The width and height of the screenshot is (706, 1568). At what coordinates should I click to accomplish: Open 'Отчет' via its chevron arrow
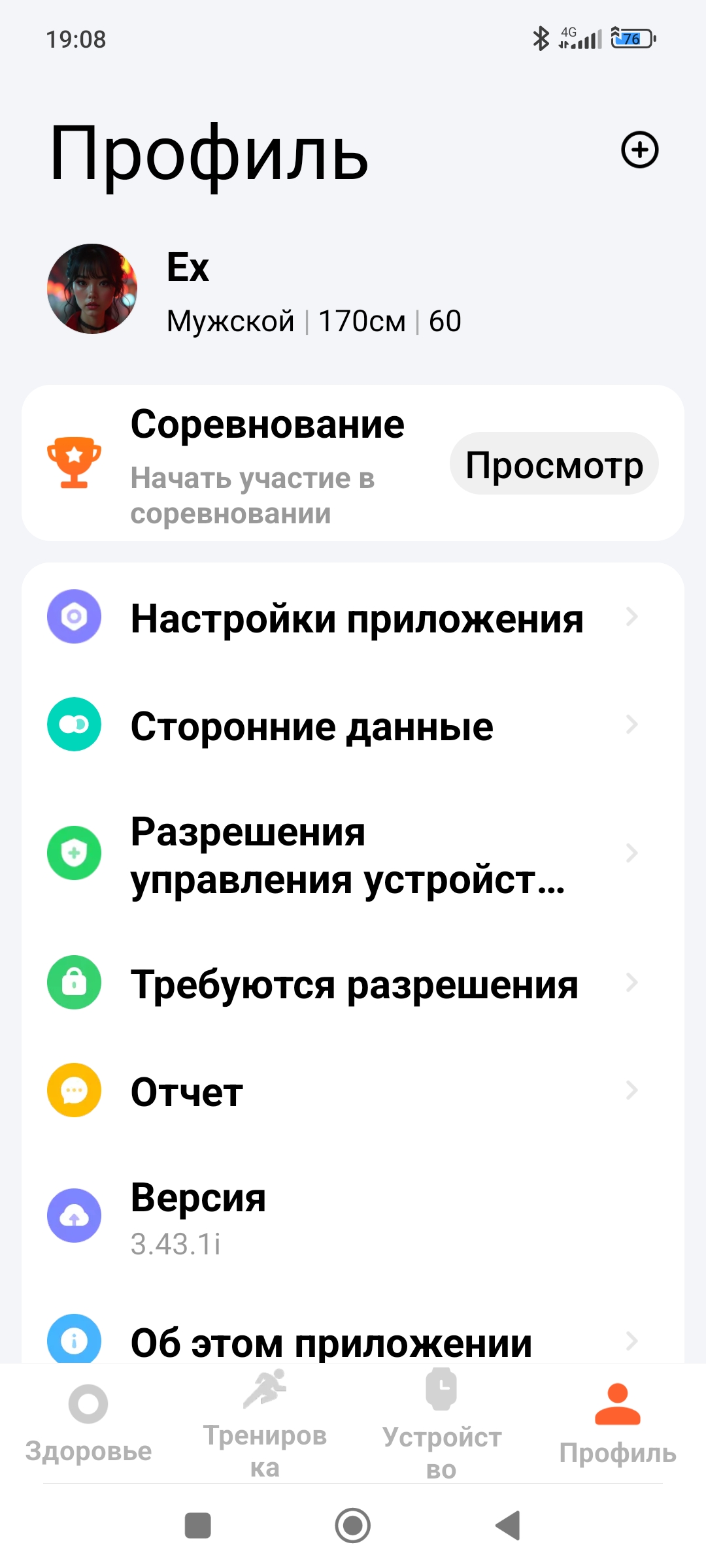(631, 1090)
